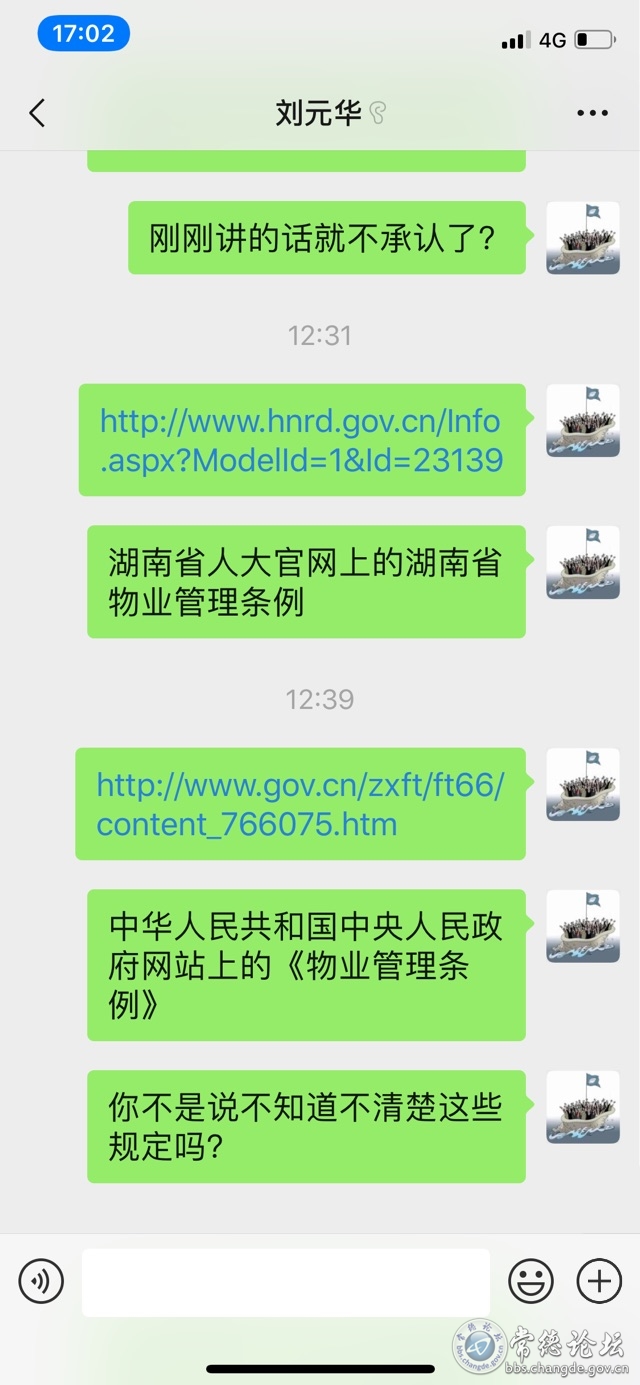
Task: Open the gov.cn content_766075 link
Action: click(299, 804)
